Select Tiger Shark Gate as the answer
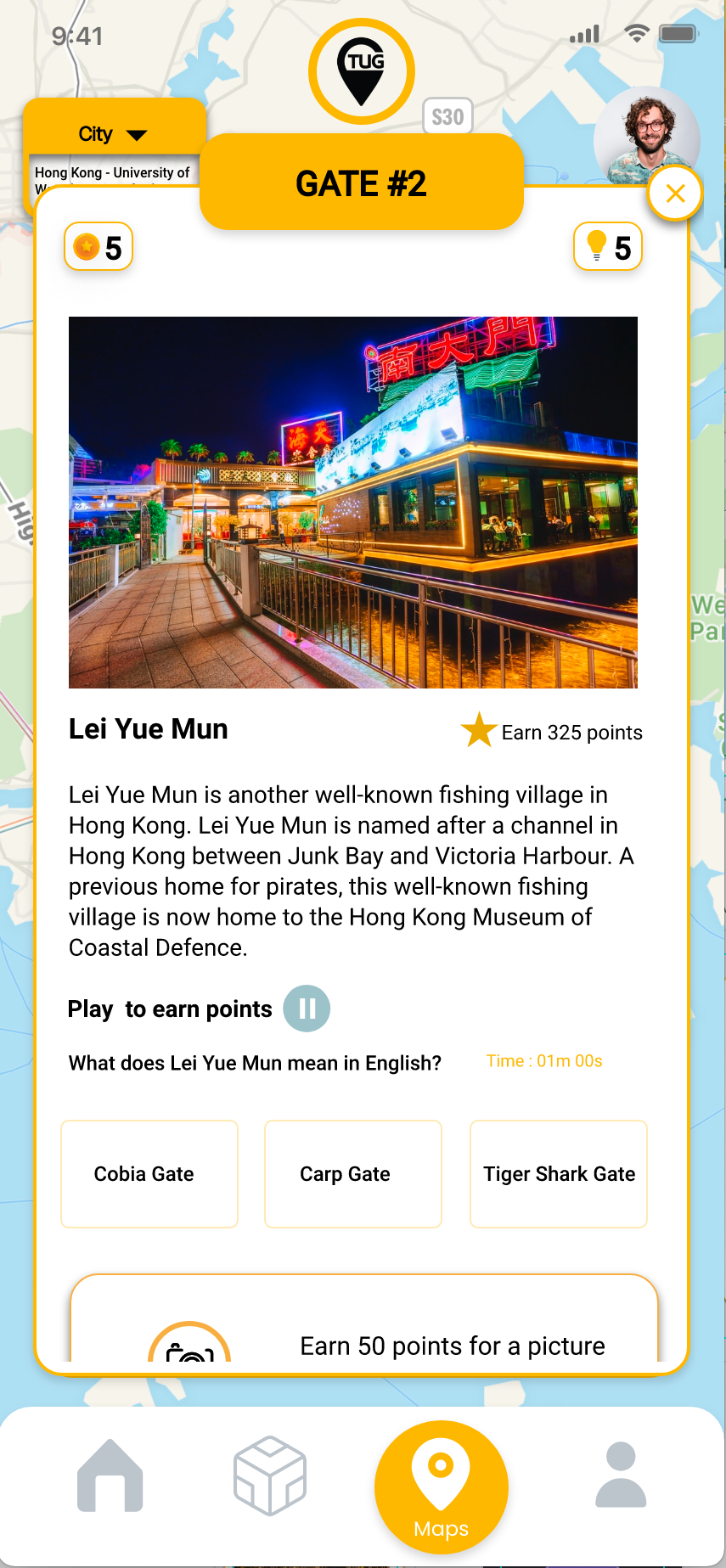This screenshot has height=1568, width=726. (559, 1174)
